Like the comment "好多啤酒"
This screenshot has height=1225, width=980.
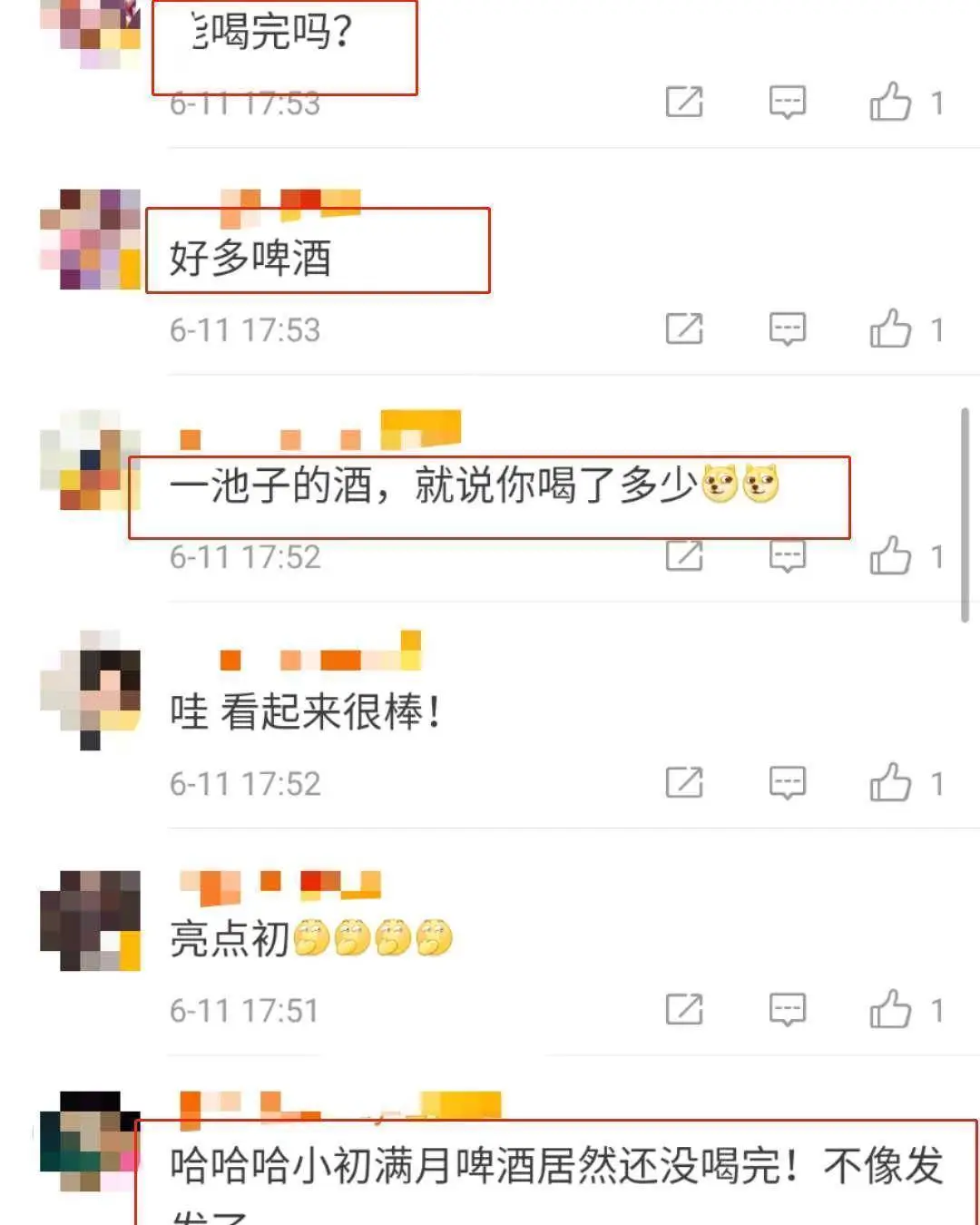click(890, 328)
